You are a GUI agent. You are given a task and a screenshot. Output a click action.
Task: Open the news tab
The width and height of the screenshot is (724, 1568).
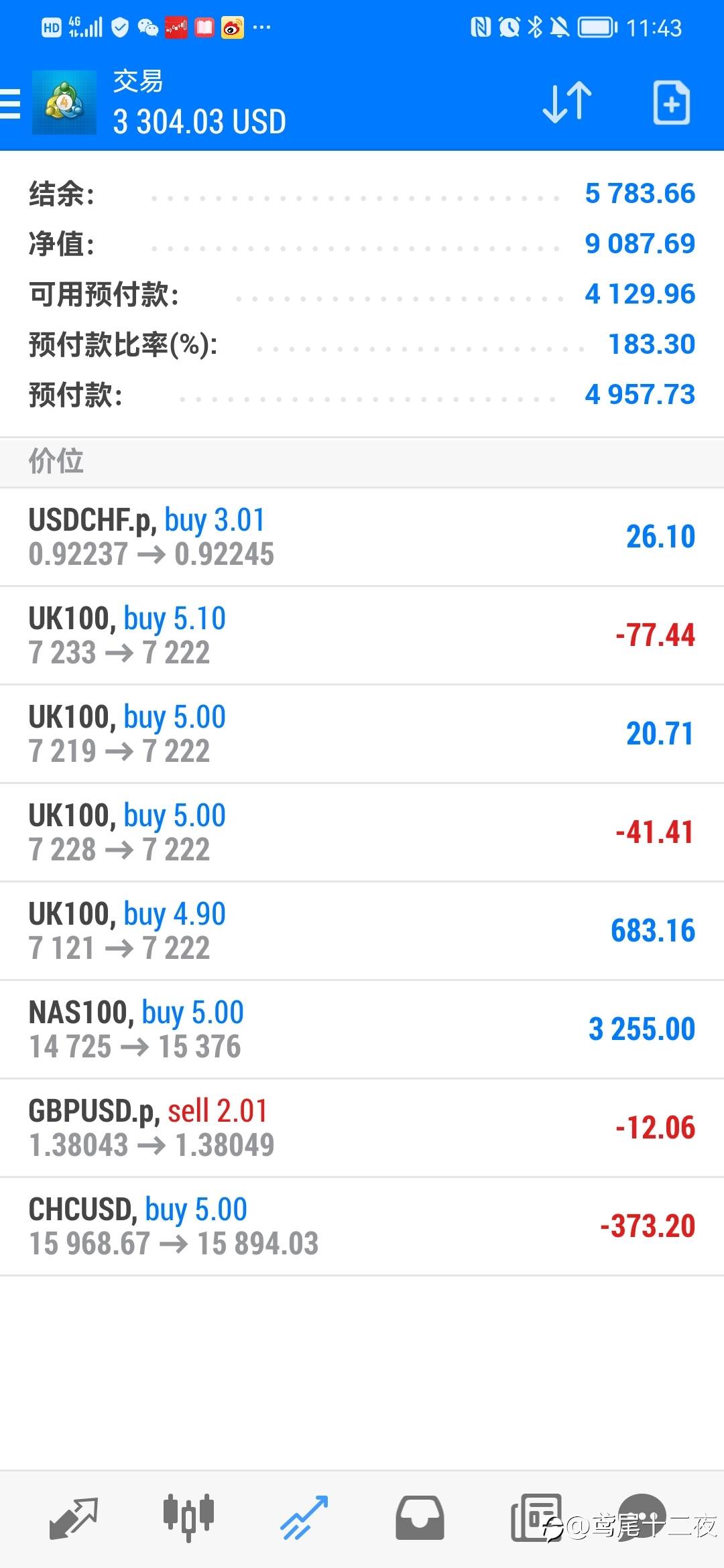536,1518
